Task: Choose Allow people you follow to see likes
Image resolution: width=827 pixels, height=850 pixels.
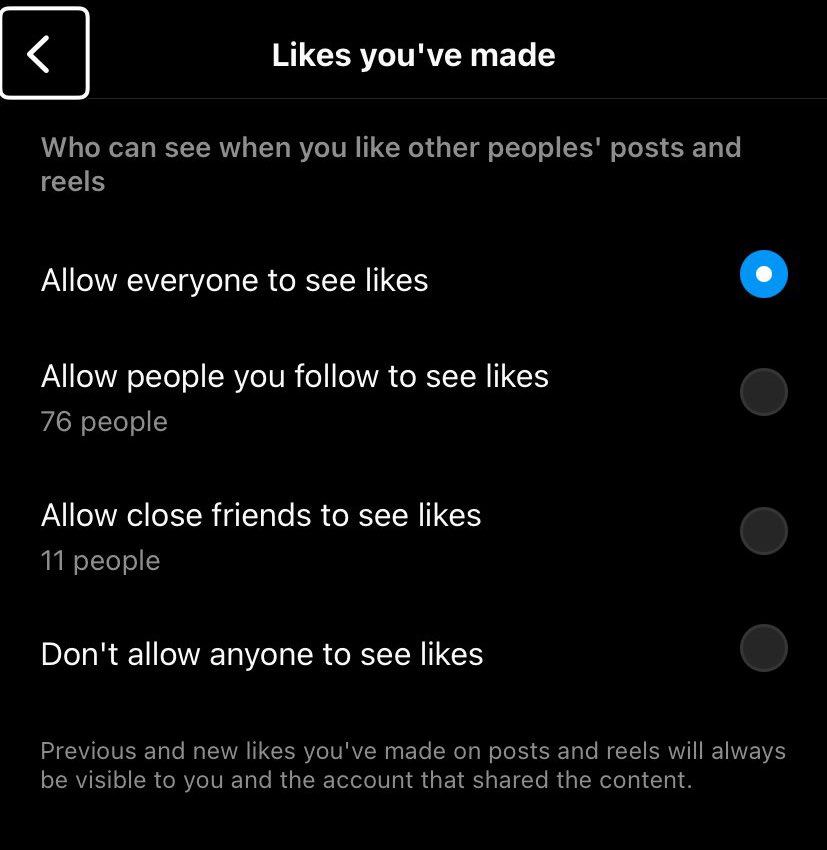Action: [x=763, y=391]
